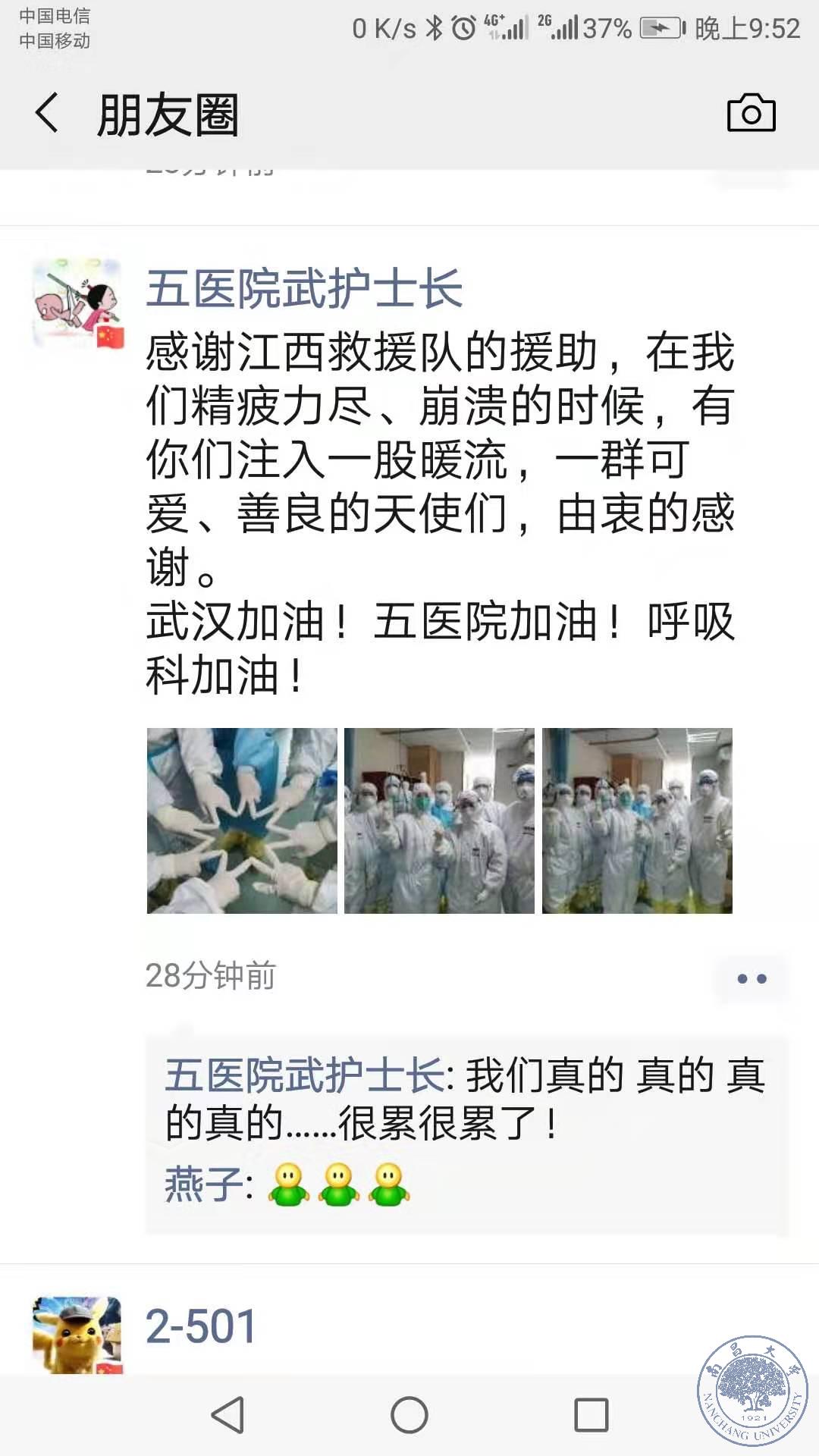Open the middle group photo in protective suits

[439, 821]
